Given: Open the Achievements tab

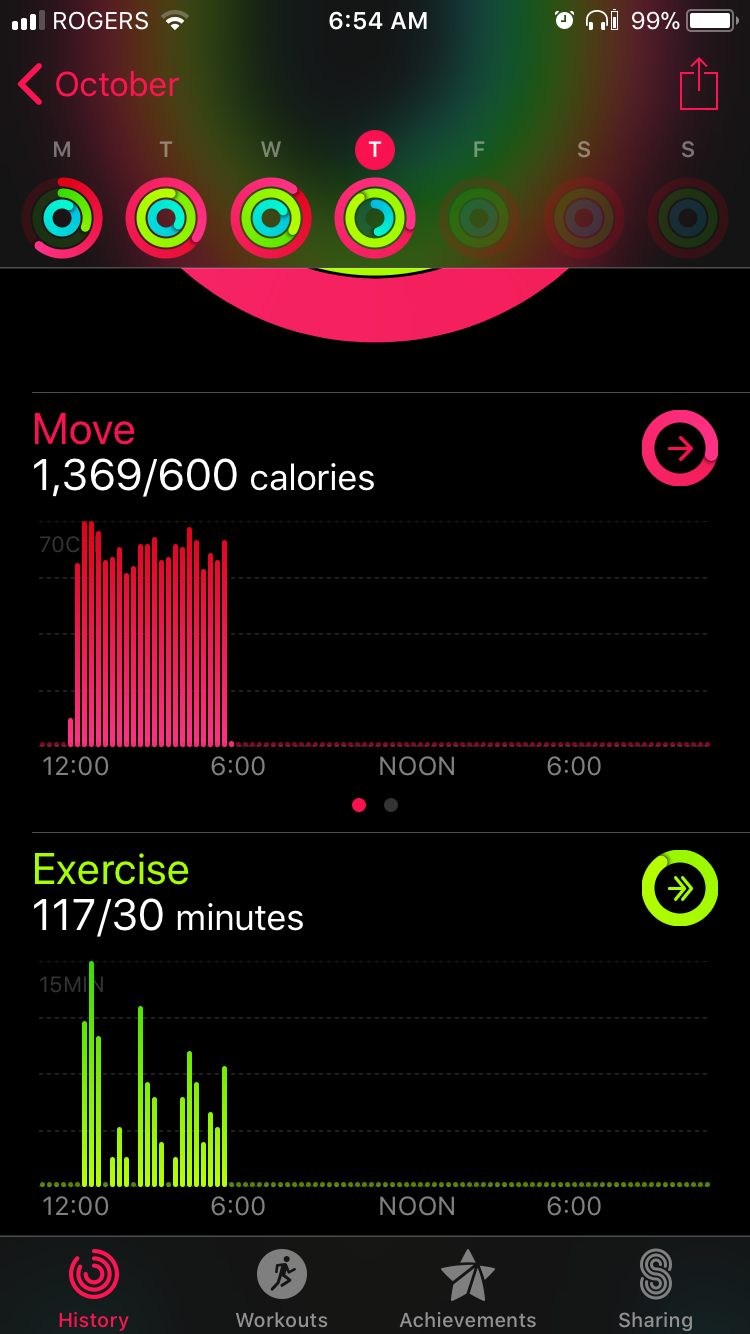Looking at the screenshot, I should [468, 1289].
